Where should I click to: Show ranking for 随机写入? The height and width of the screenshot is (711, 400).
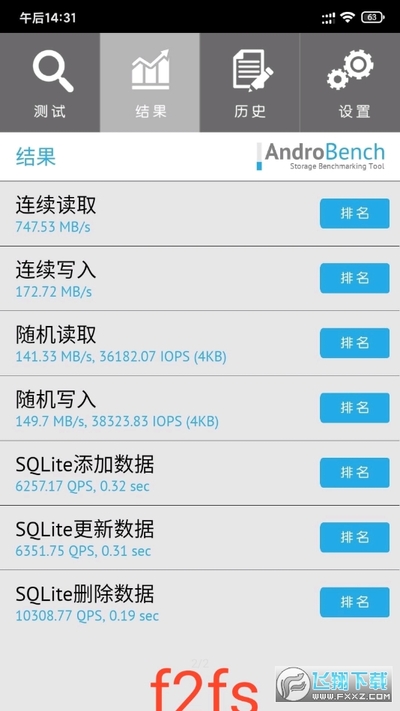[355, 408]
